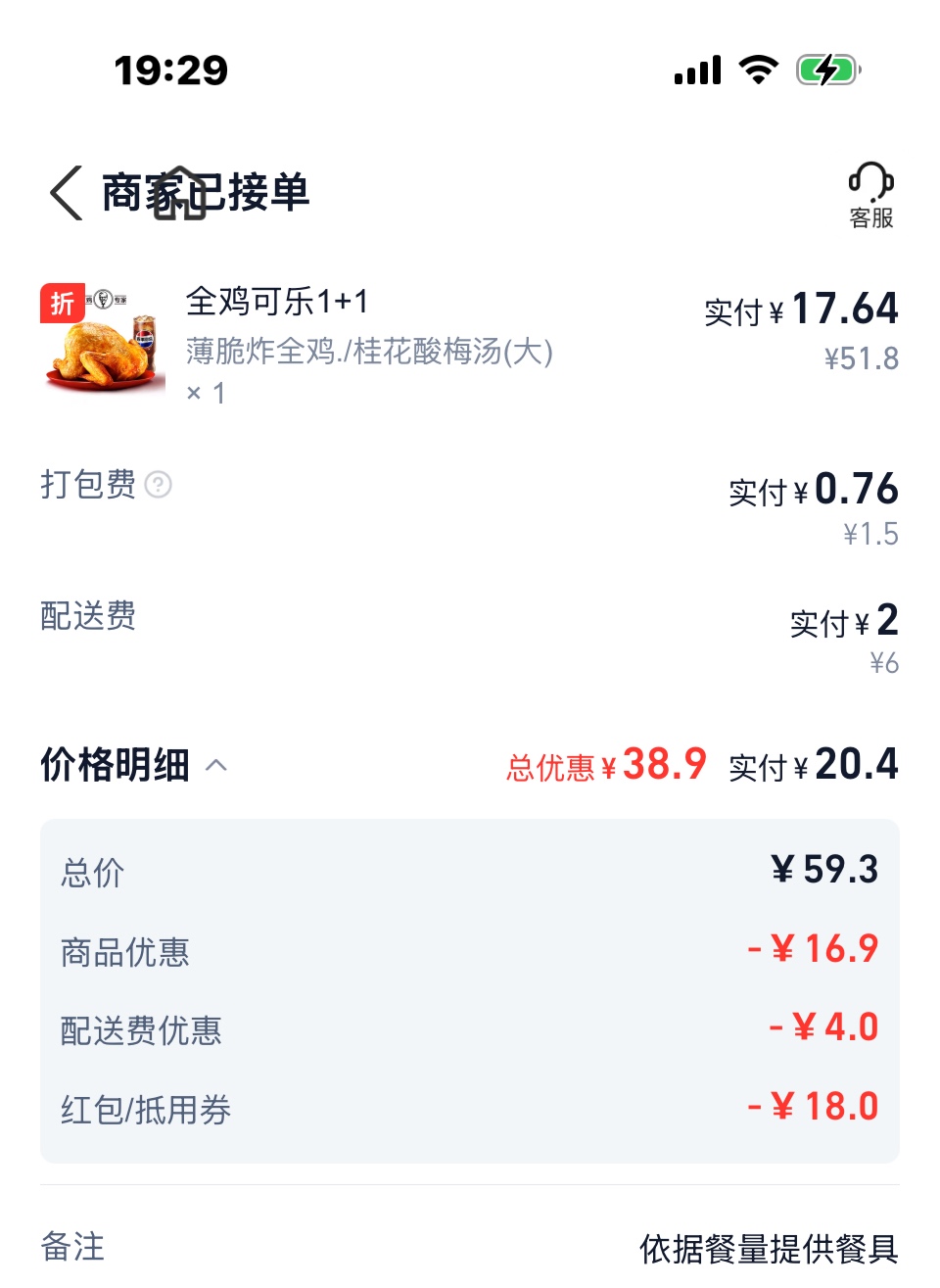Contact 客服 customer service
The width and height of the screenshot is (940, 1288).
pos(870,195)
